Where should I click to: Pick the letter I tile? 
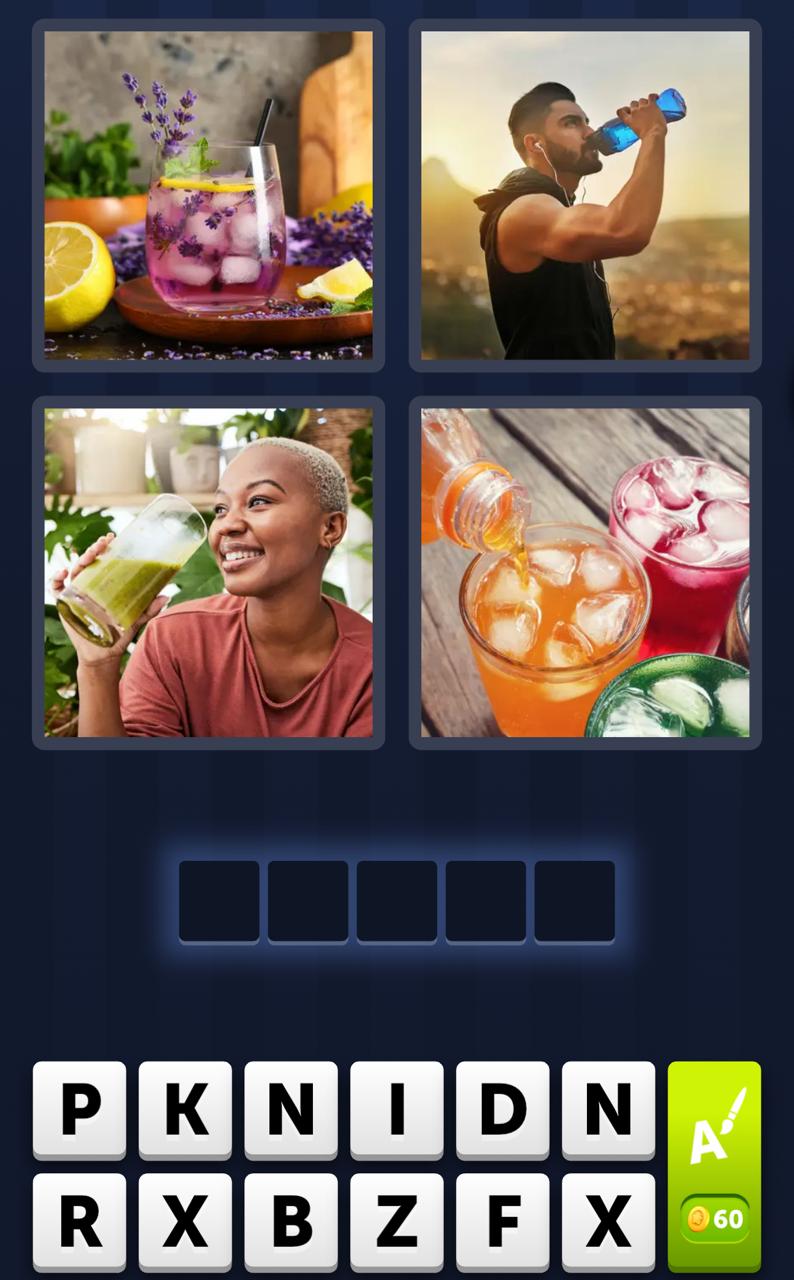click(x=397, y=1109)
